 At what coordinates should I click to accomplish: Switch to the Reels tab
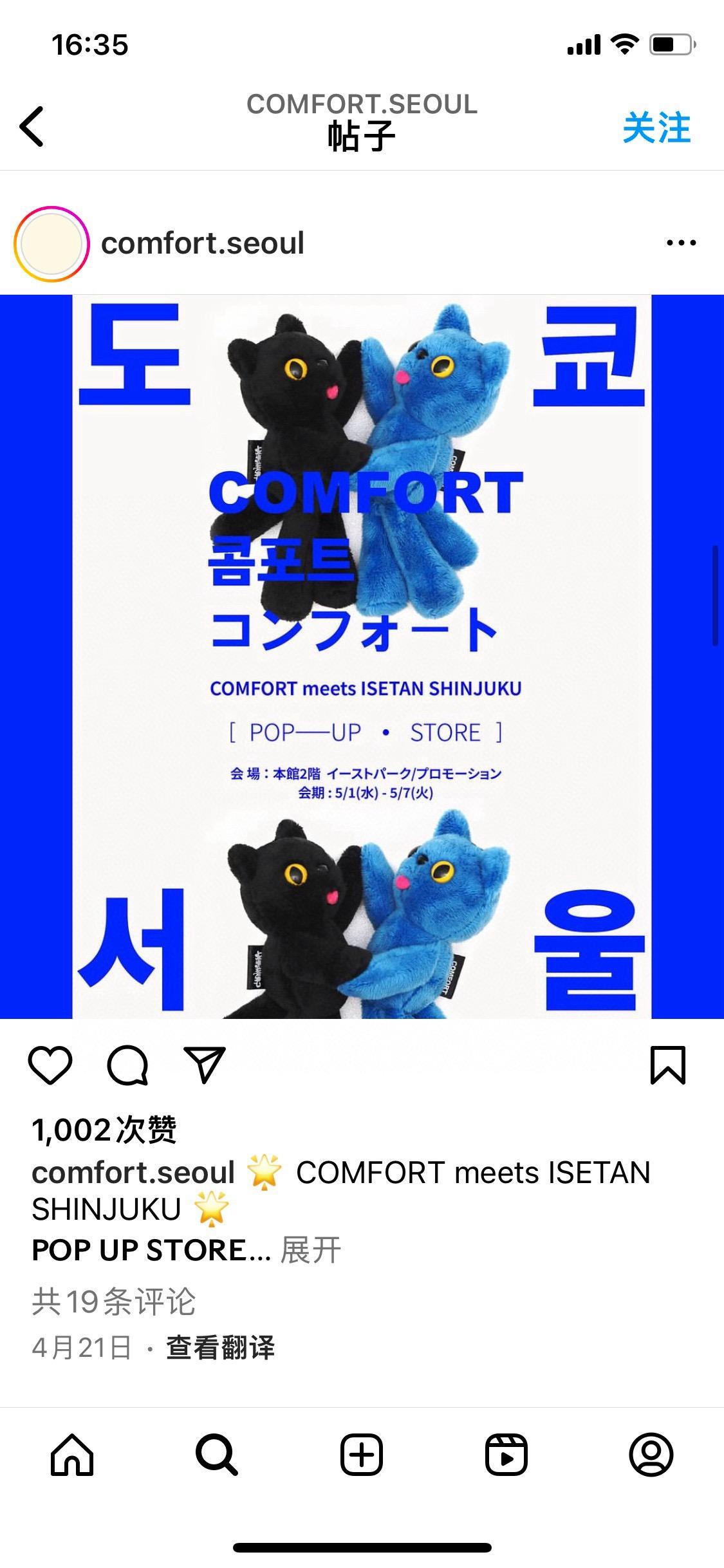(506, 1455)
